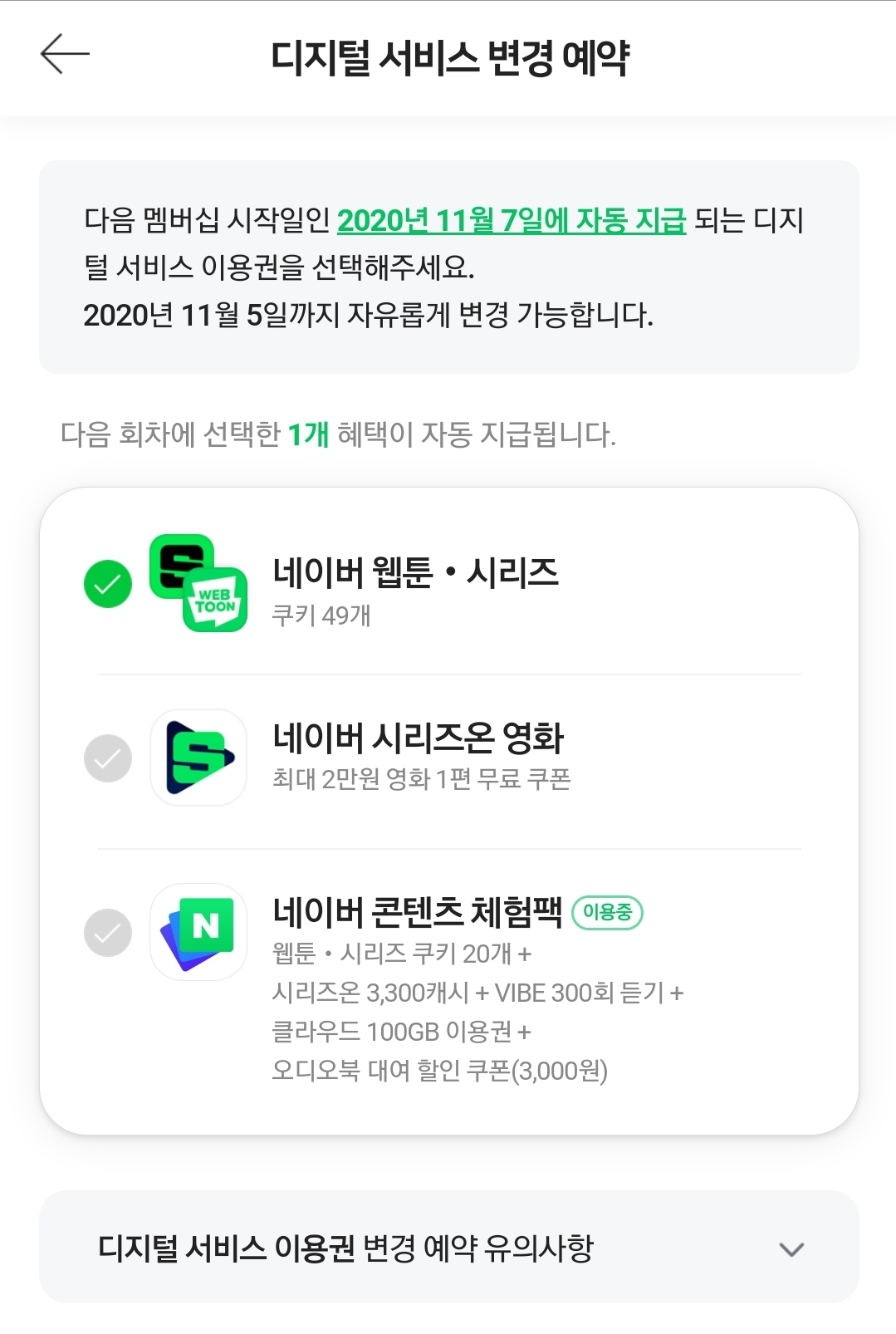896x1334 pixels.
Task: Go back using the top-left arrow
Action: point(65,55)
